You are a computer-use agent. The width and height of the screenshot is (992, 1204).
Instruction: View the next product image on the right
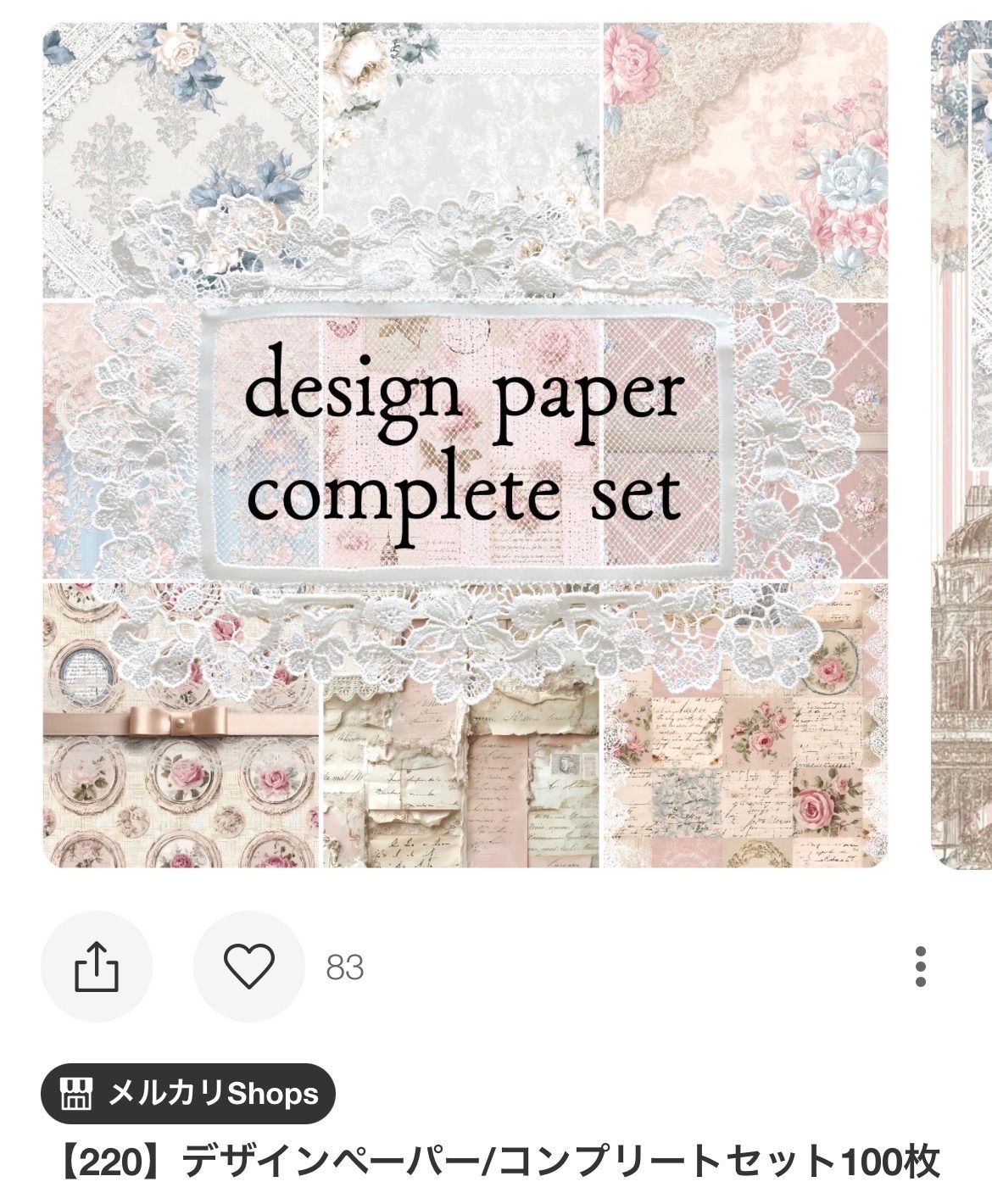[962, 445]
